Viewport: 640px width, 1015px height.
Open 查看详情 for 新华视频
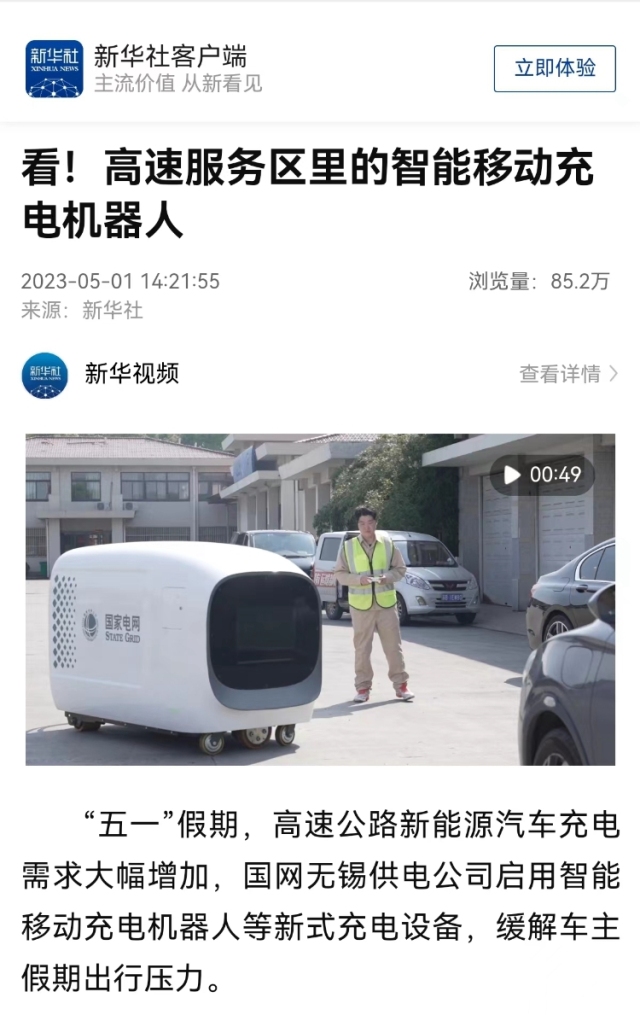pos(568,374)
